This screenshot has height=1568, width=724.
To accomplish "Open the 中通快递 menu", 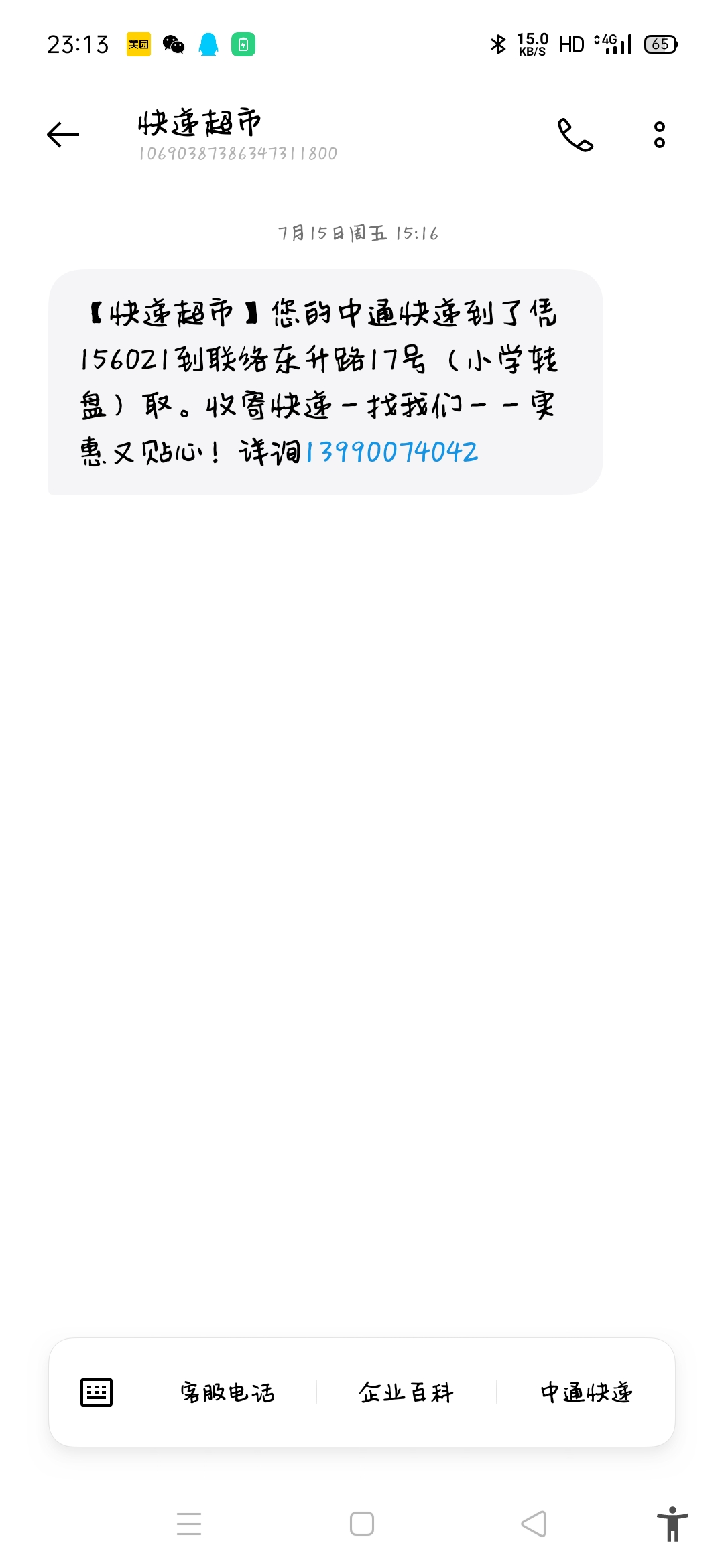I will (x=586, y=1392).
